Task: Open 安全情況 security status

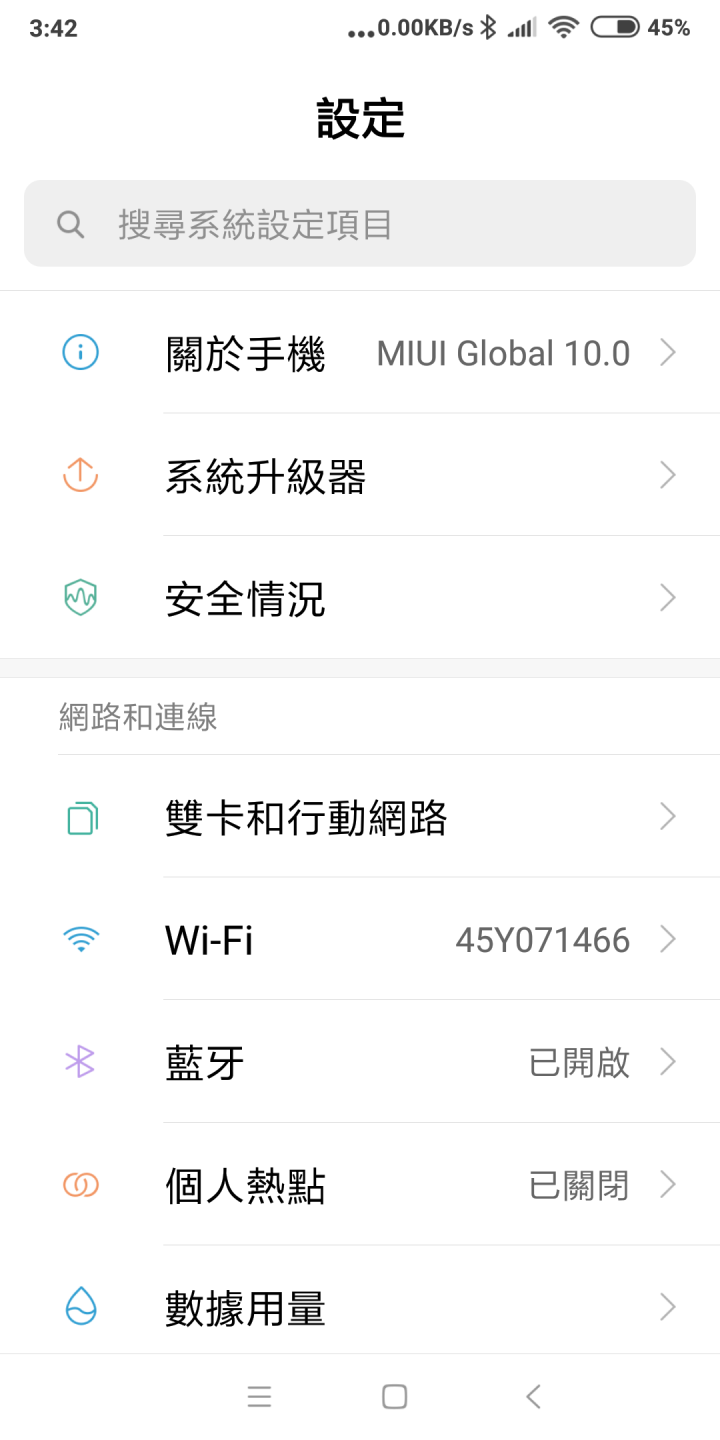Action: point(360,598)
